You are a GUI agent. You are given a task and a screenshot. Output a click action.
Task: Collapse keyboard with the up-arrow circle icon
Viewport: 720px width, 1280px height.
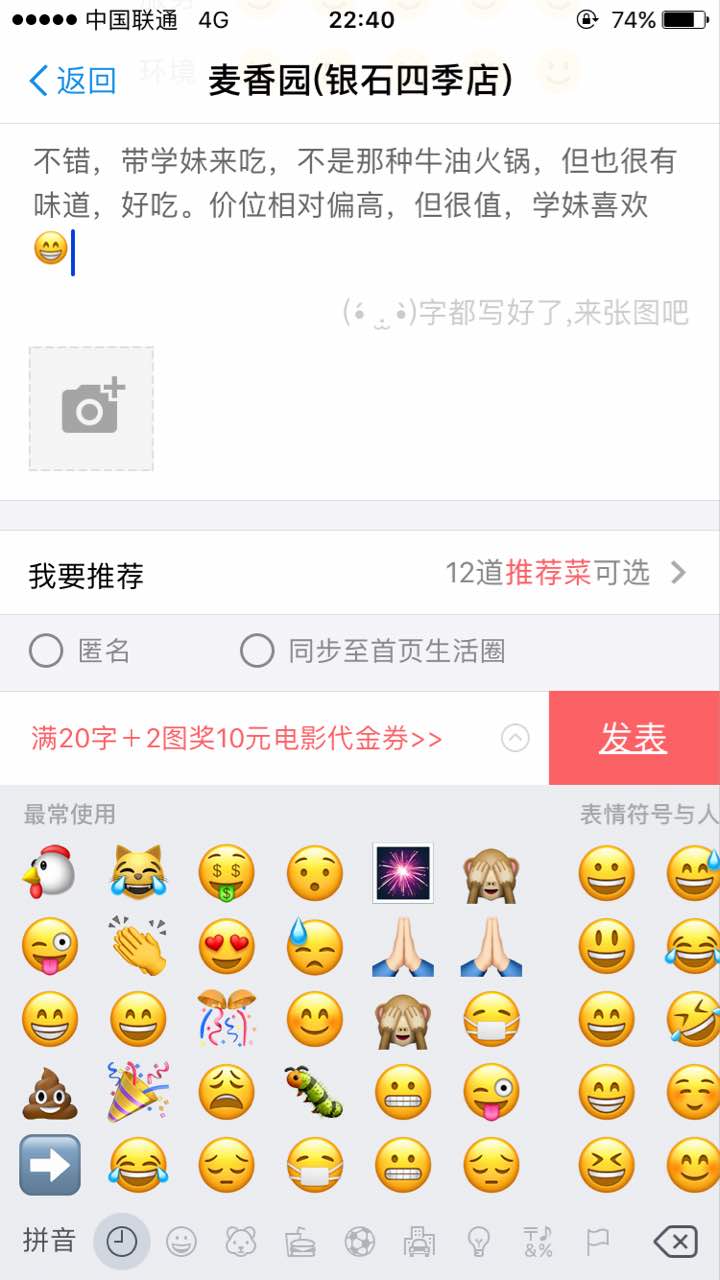(x=515, y=739)
